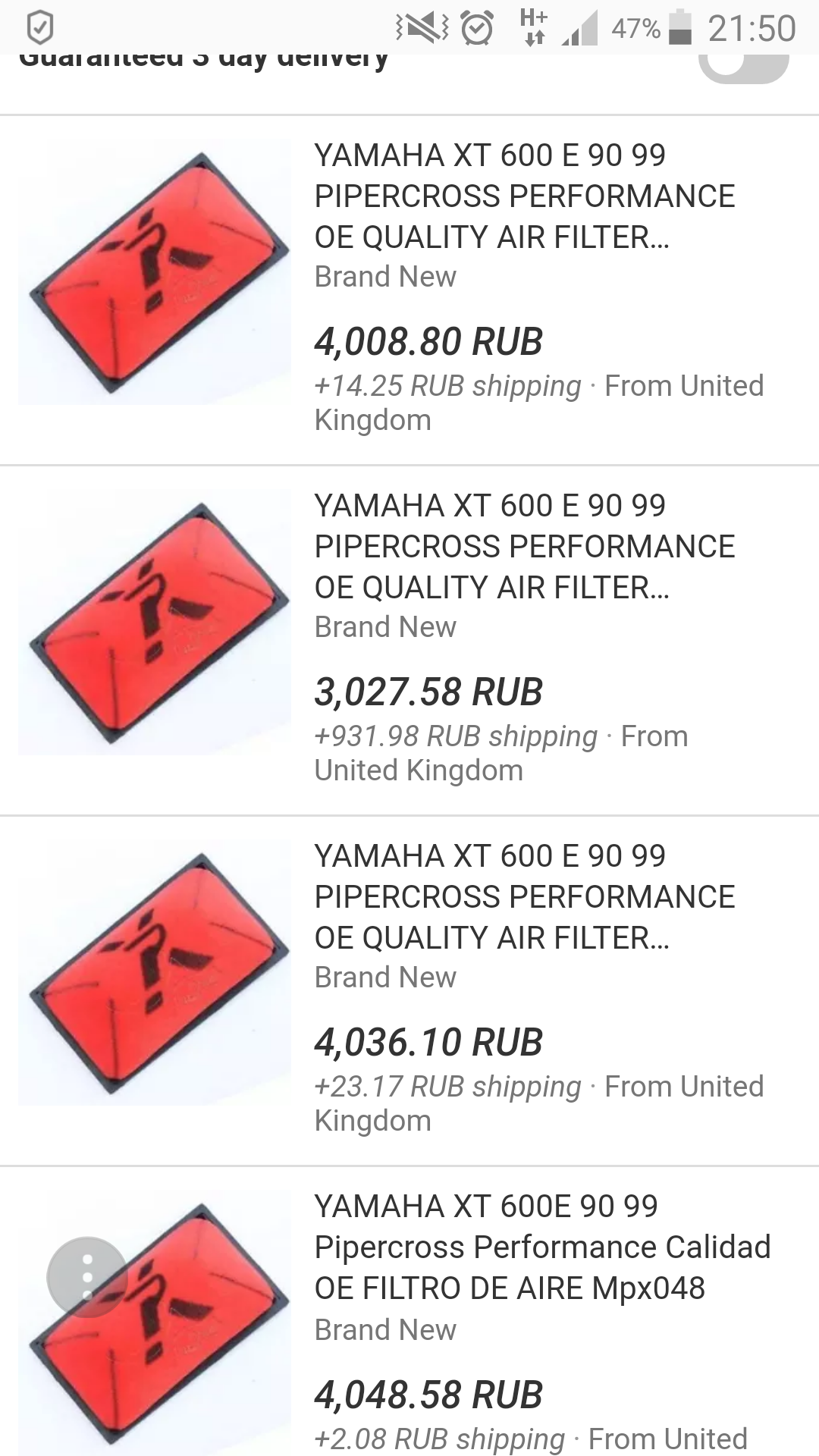Open Filtro de Aire Mpx048 listing
Viewport: 819px width, 1456px height.
541,1248
